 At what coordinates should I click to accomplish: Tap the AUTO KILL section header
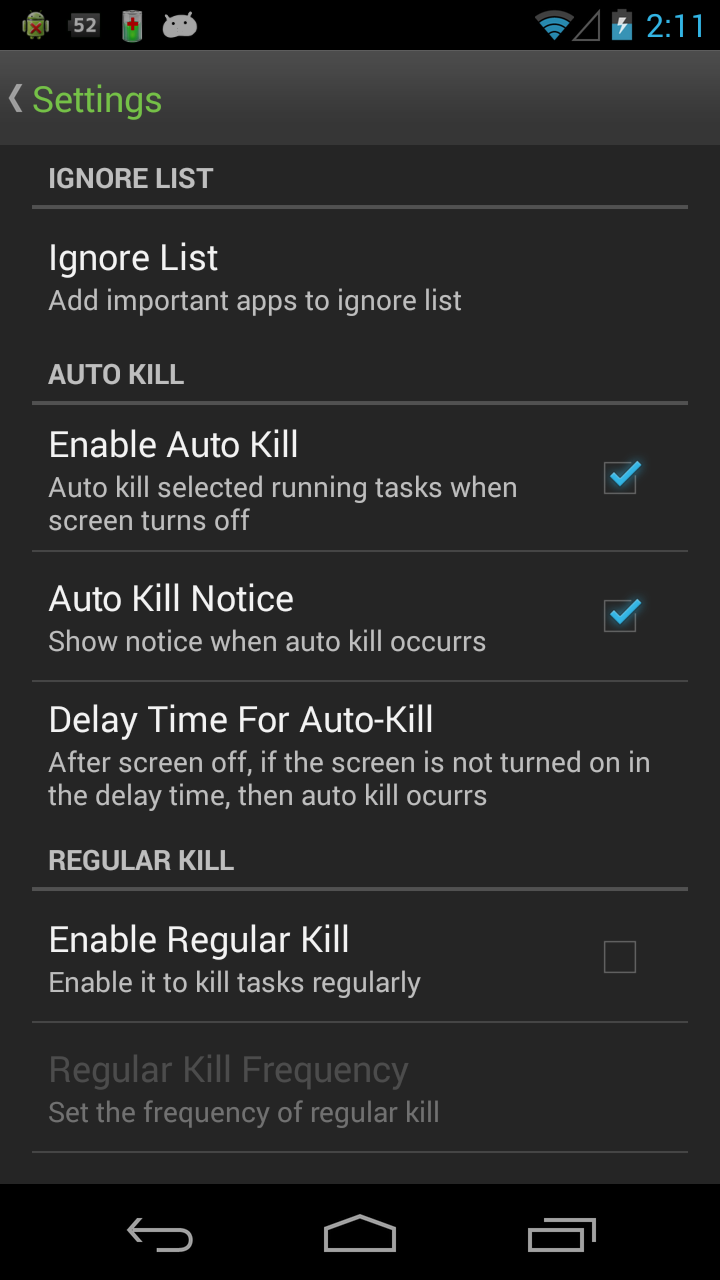[x=116, y=374]
